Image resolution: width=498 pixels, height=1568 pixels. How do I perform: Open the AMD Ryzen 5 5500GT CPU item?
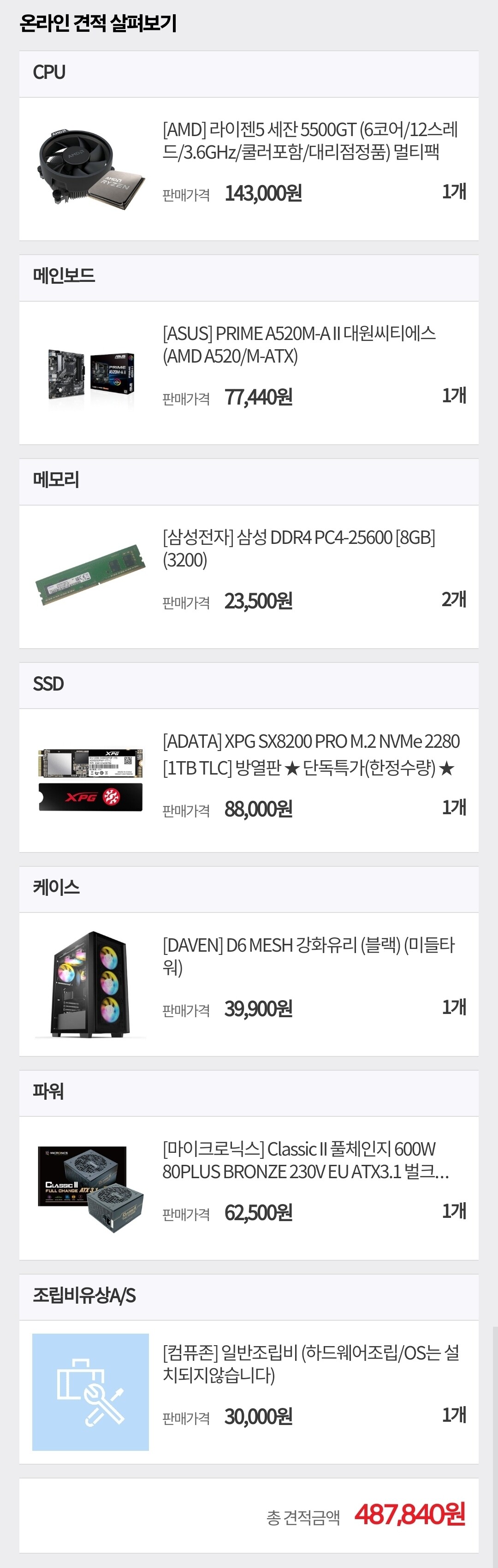pos(310,141)
